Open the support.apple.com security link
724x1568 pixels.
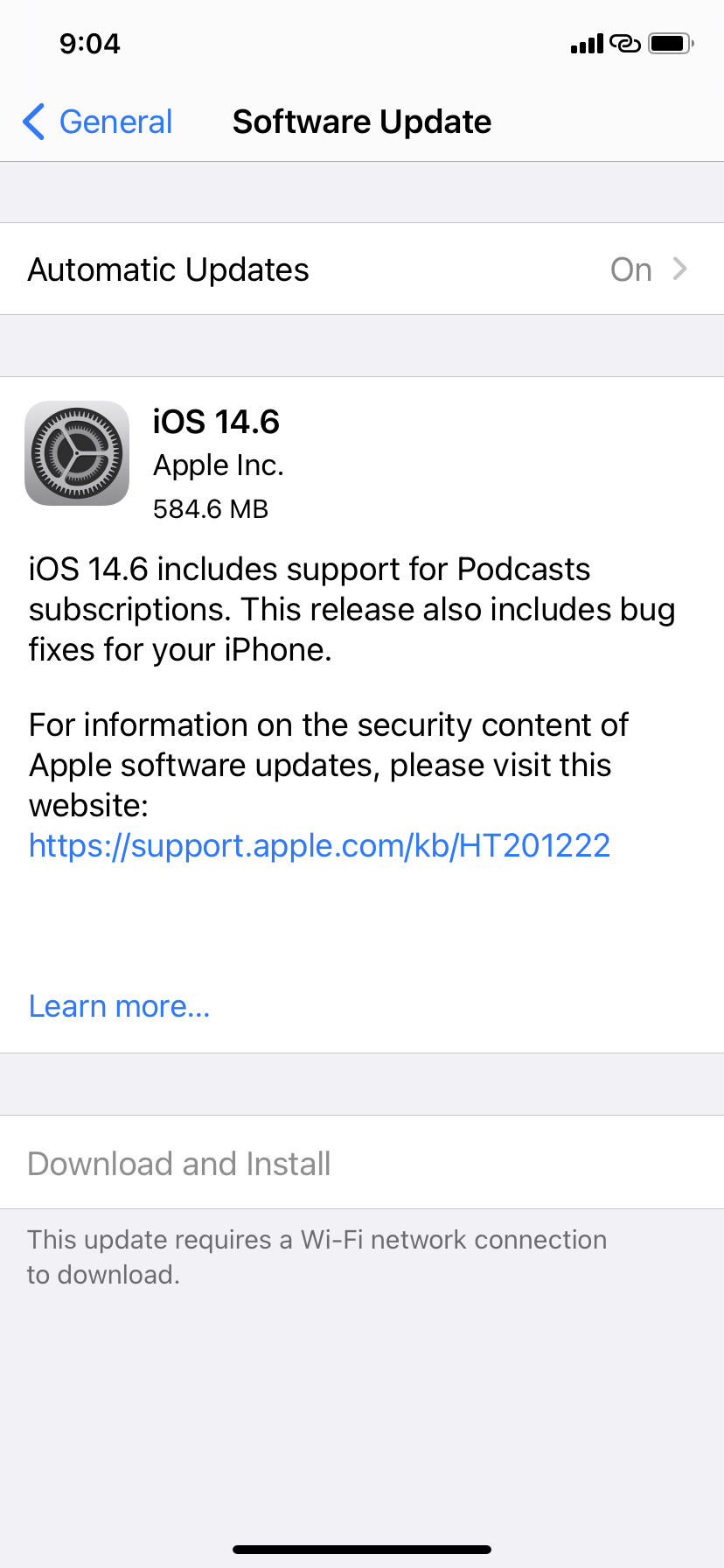(x=319, y=845)
